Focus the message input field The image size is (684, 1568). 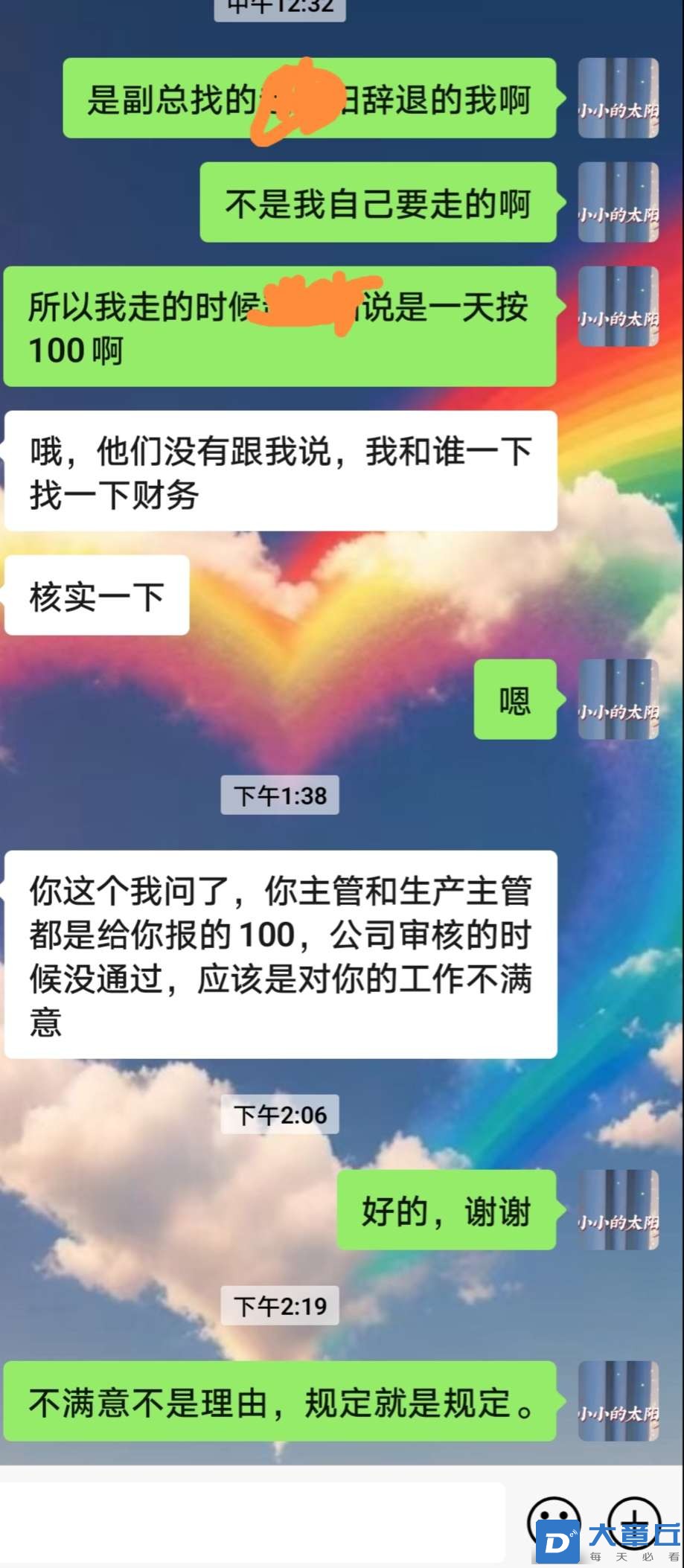(x=253, y=1520)
